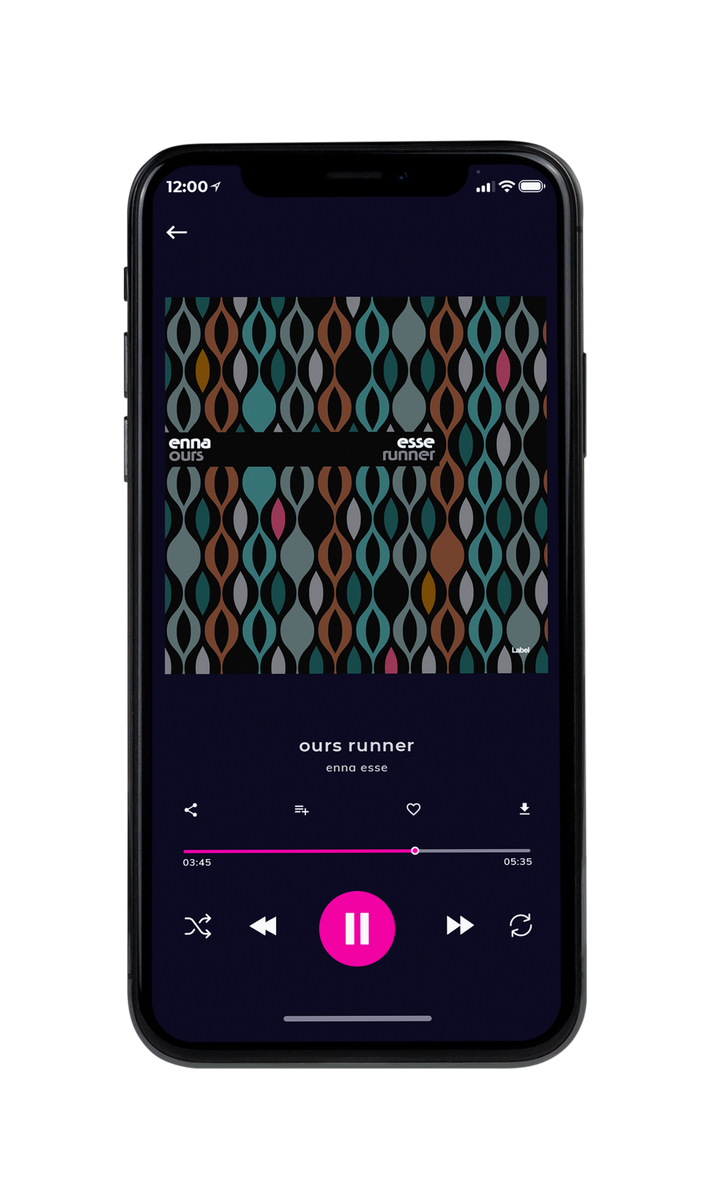Tap the playback progress bar knob
This screenshot has height=1200, width=720.
[415, 851]
